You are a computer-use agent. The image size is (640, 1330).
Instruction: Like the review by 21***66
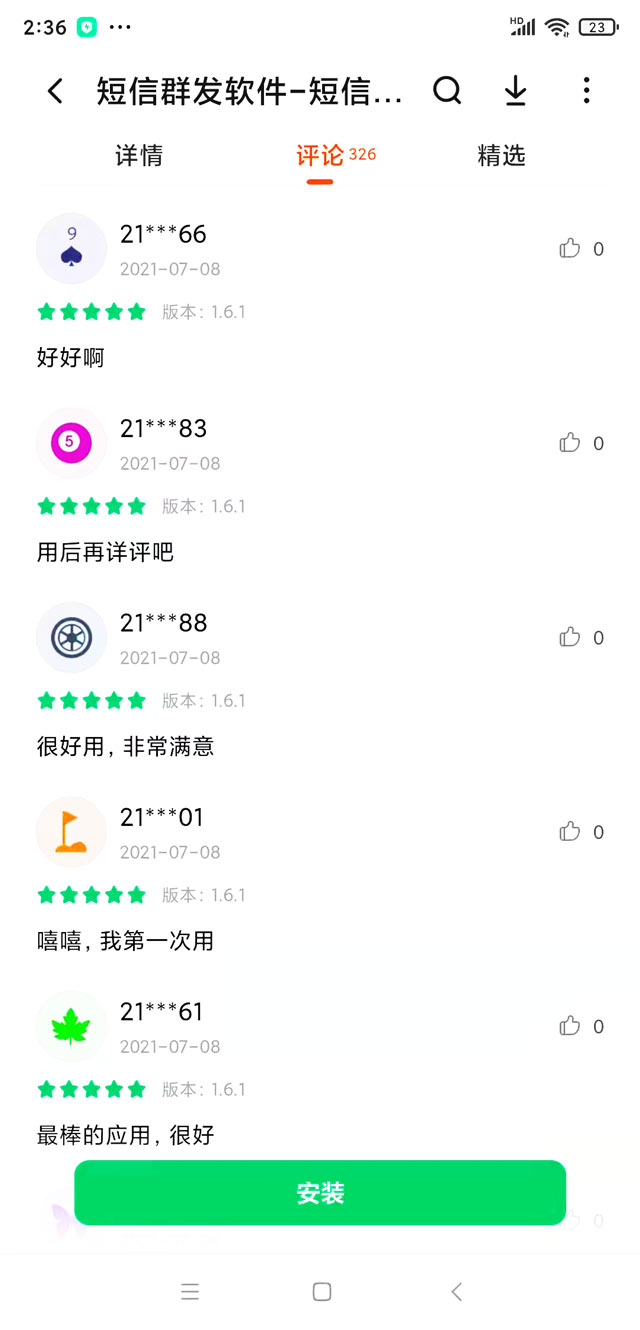point(570,249)
